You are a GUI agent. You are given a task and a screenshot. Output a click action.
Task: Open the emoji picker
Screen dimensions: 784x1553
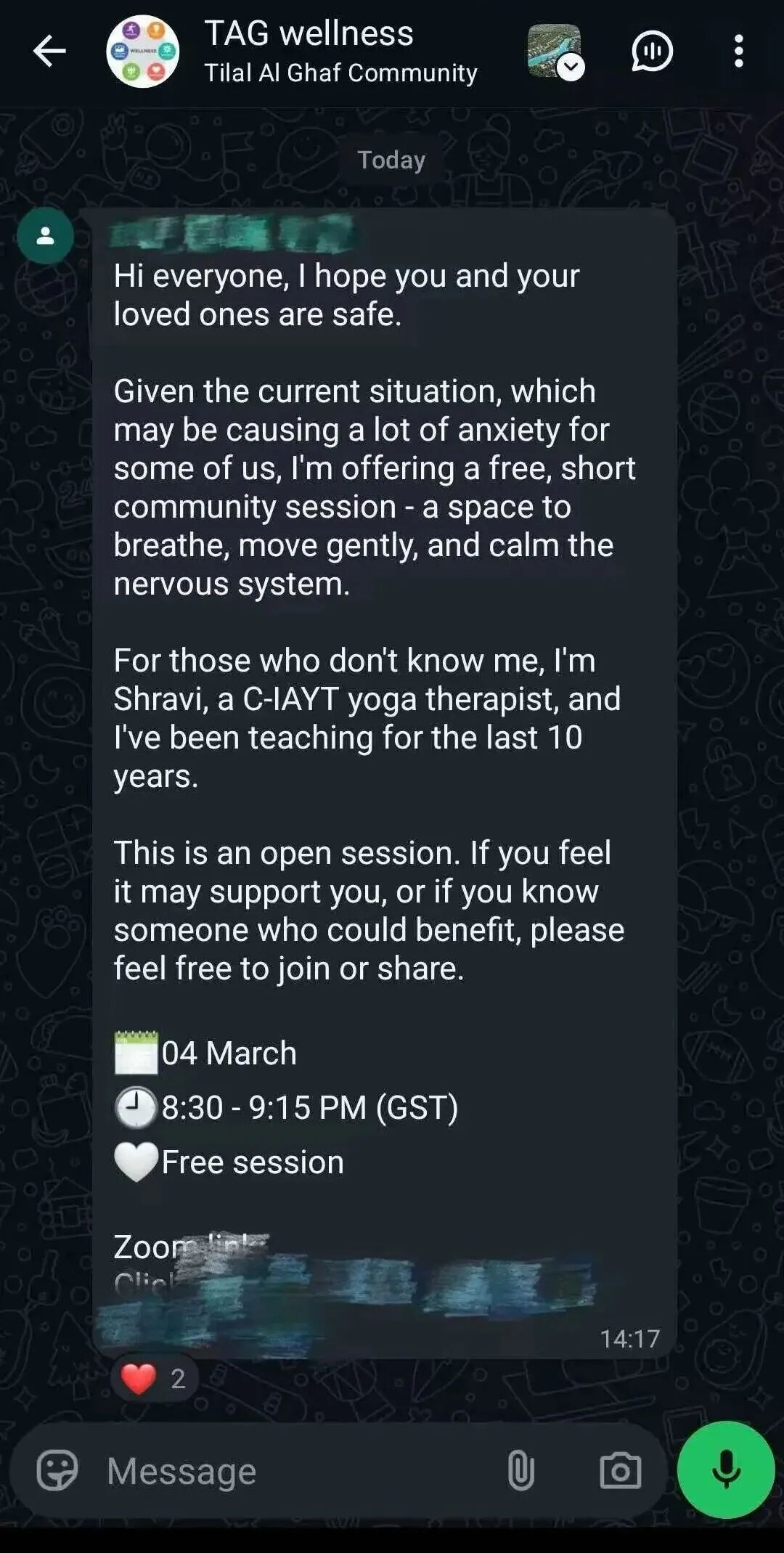tap(57, 1471)
